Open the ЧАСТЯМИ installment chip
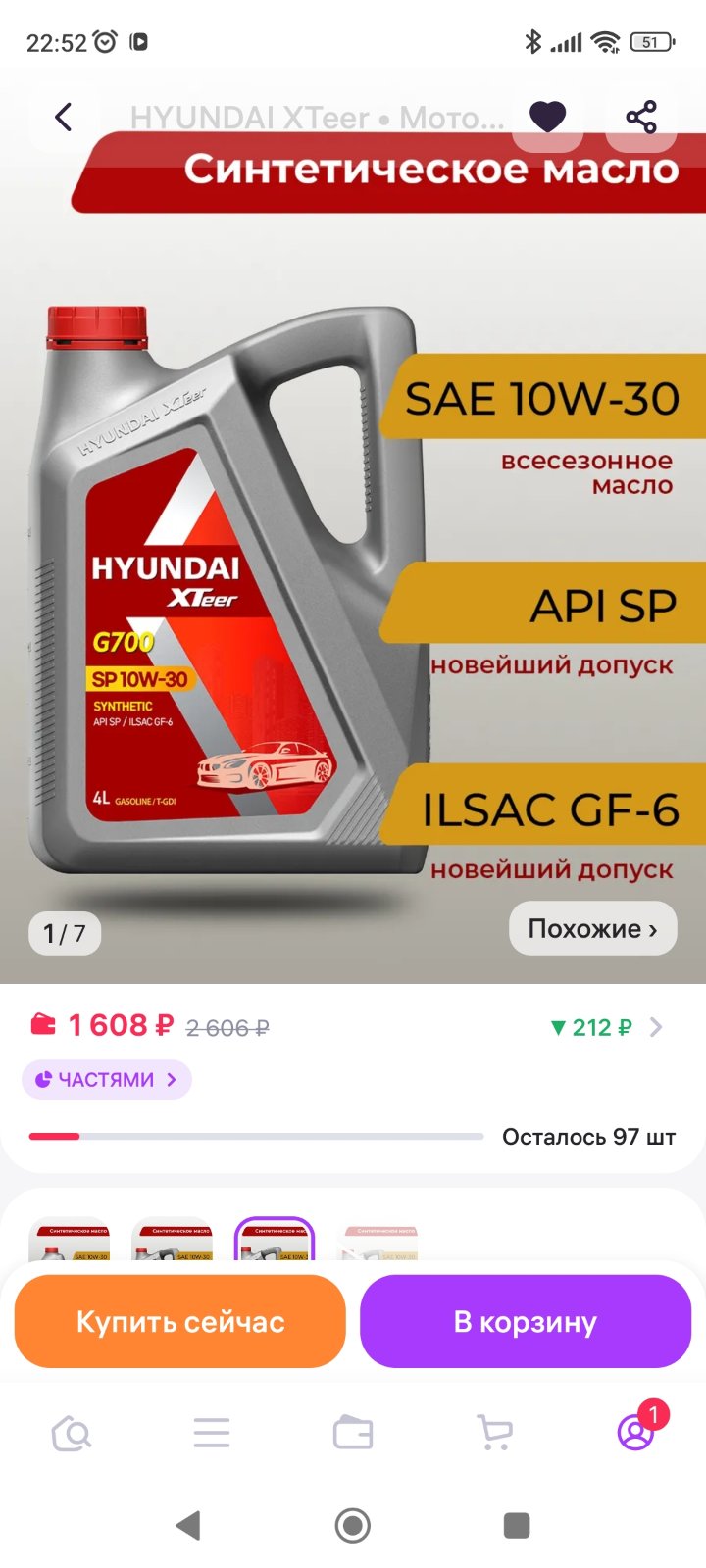 (107, 1079)
